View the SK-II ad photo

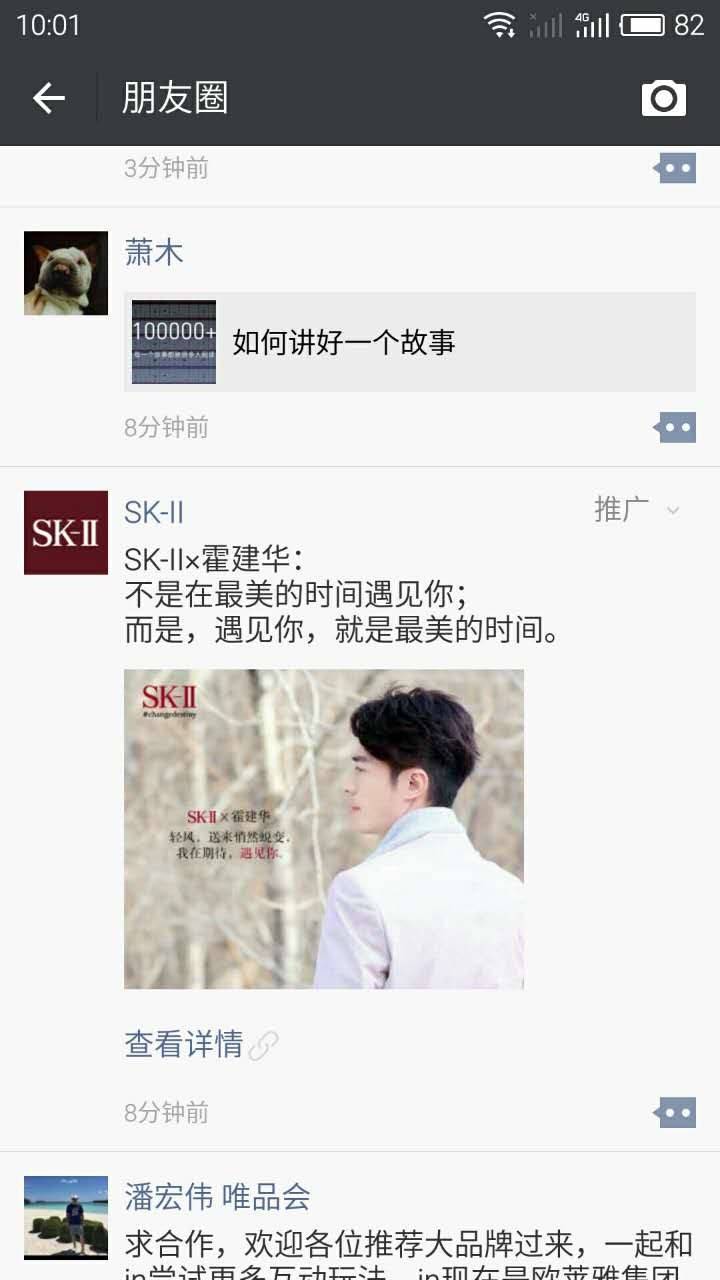[323, 829]
